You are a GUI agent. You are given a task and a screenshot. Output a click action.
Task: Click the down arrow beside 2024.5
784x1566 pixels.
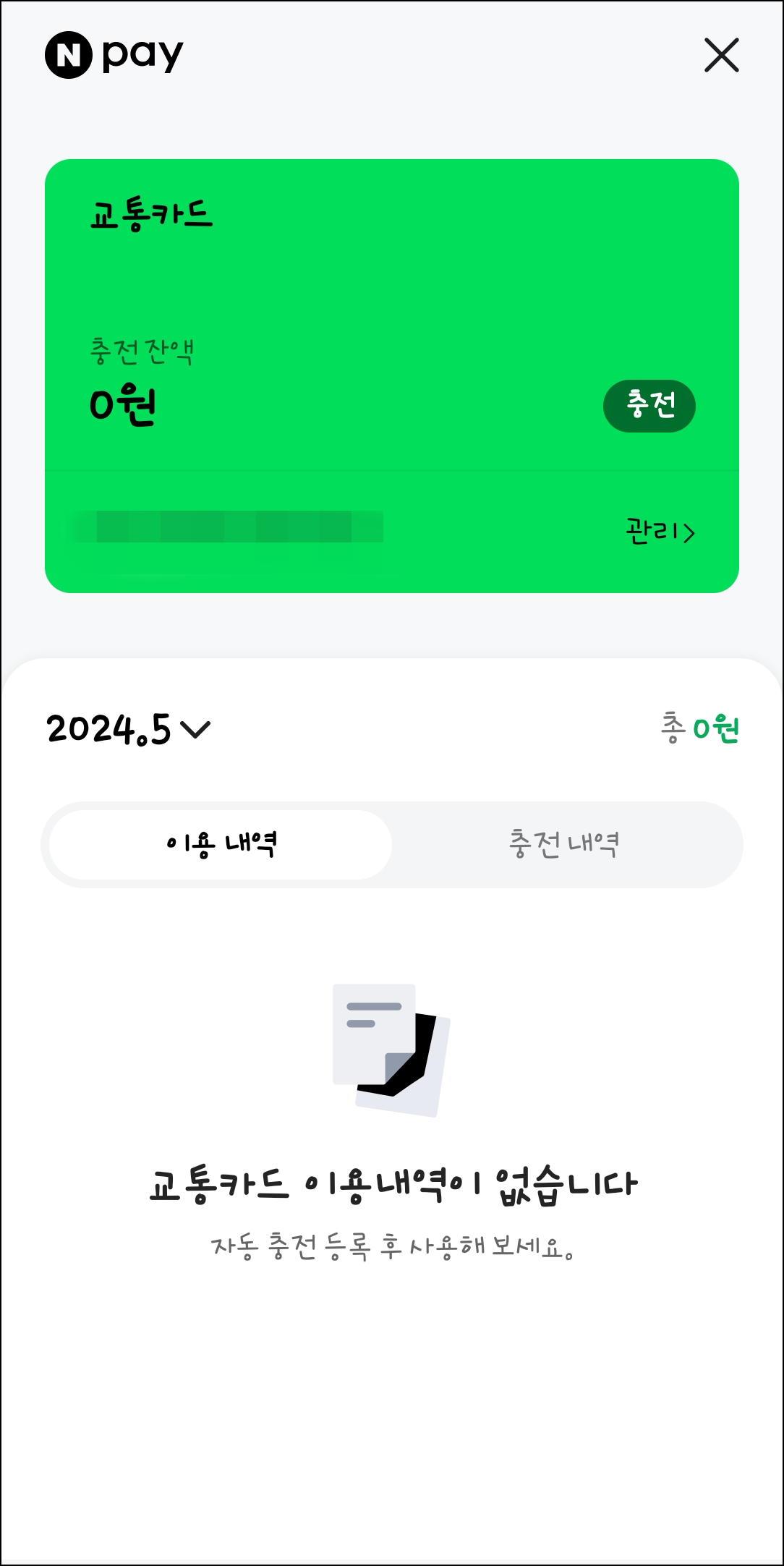pos(195,733)
